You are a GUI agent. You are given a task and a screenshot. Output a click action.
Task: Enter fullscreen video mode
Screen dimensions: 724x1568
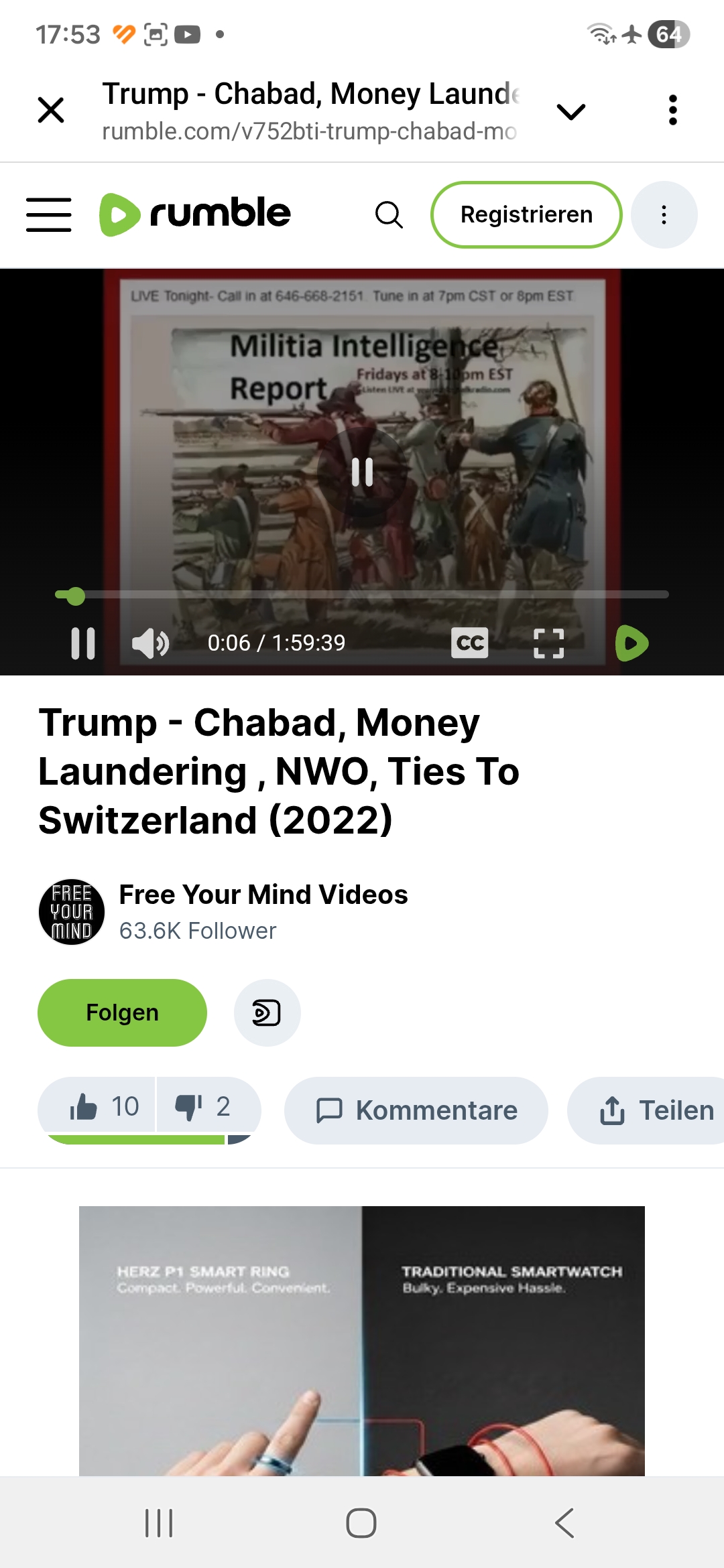pyautogui.click(x=548, y=643)
